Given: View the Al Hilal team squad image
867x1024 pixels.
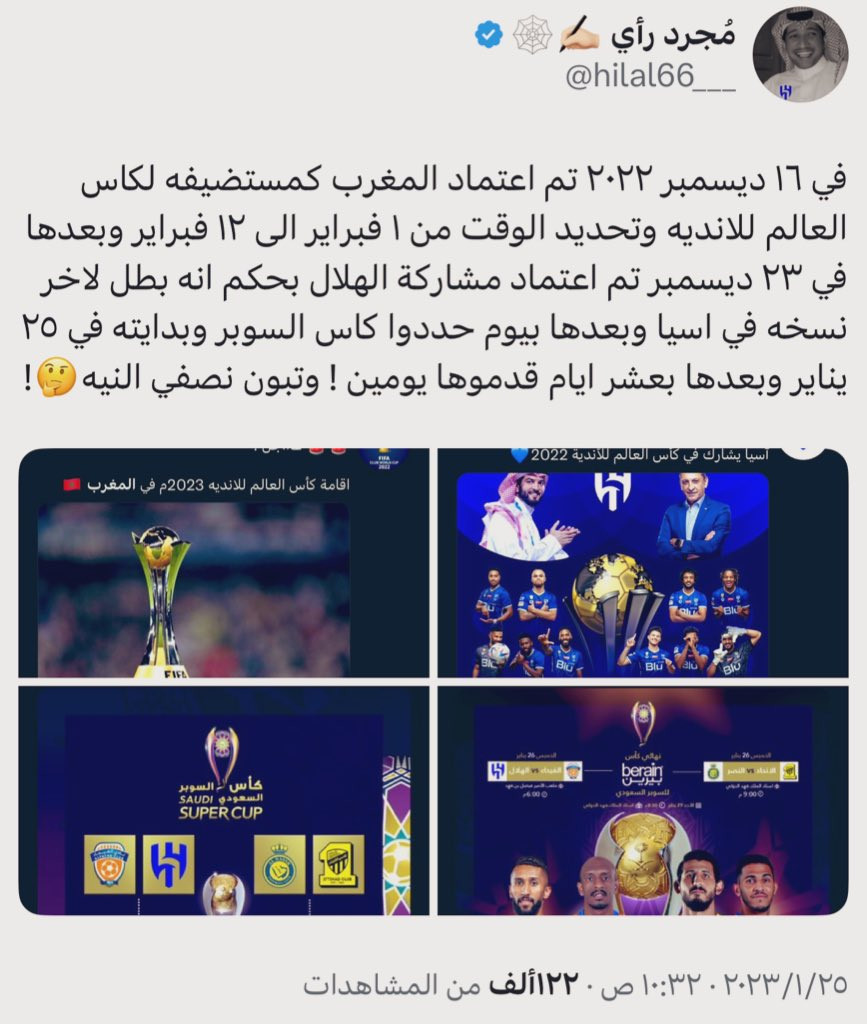Looking at the screenshot, I should (642, 563).
